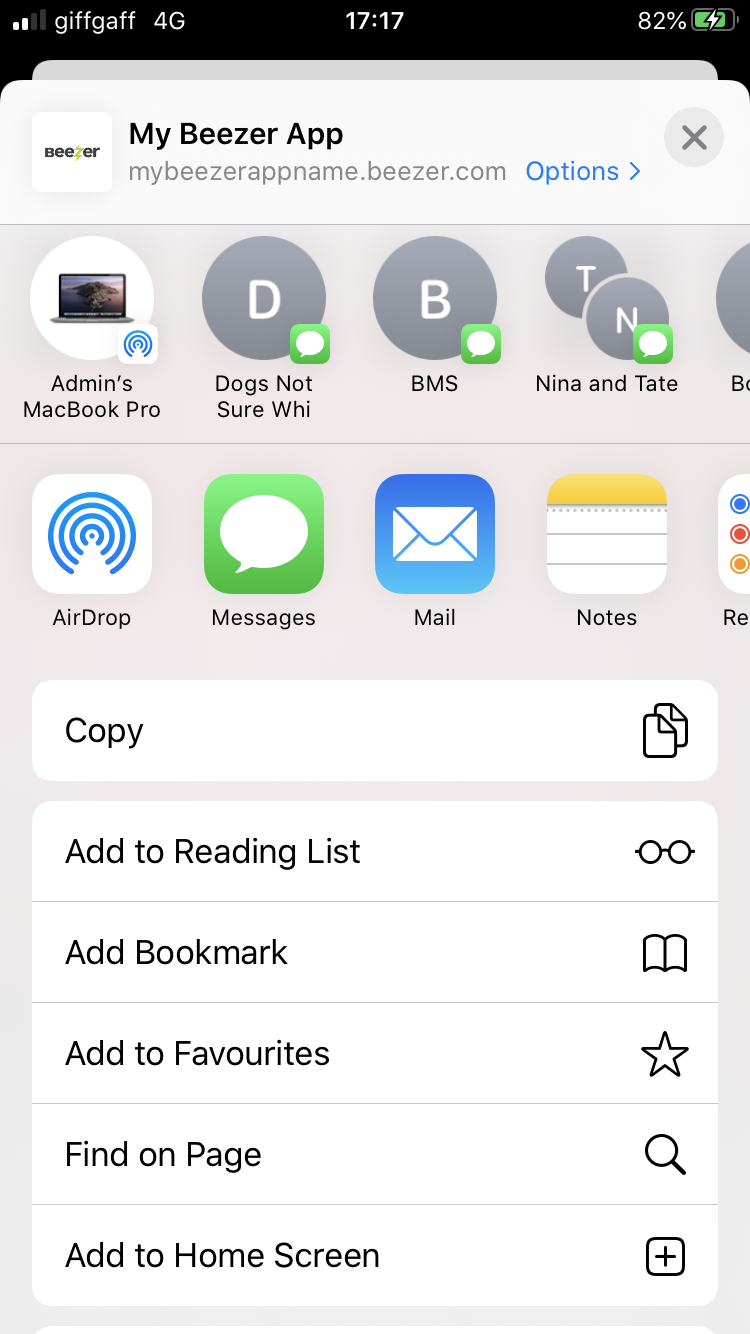The width and height of the screenshot is (750, 1334).
Task: Select Find on Page
Action: point(375,1155)
